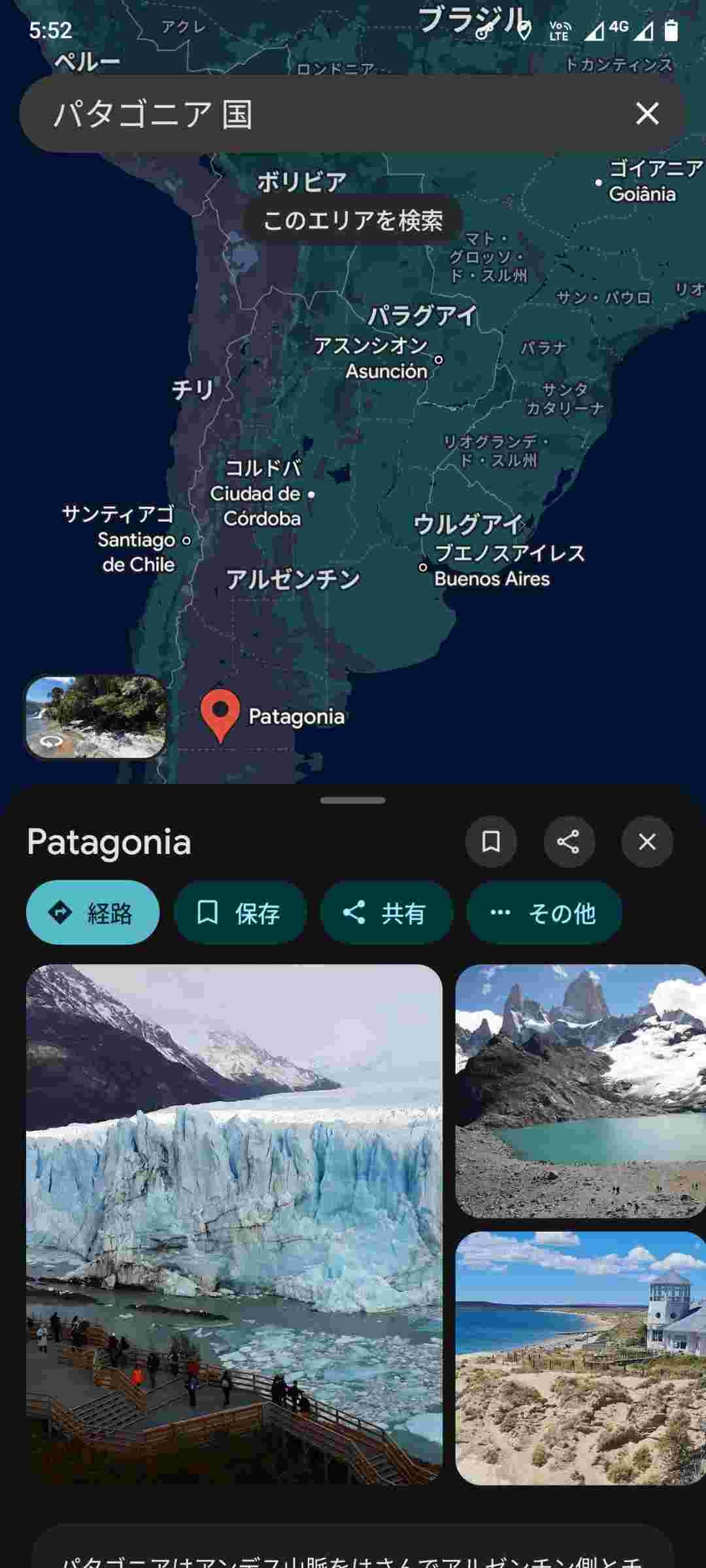
Task: Tap the 保存 chip to save the place
Action: (x=240, y=912)
